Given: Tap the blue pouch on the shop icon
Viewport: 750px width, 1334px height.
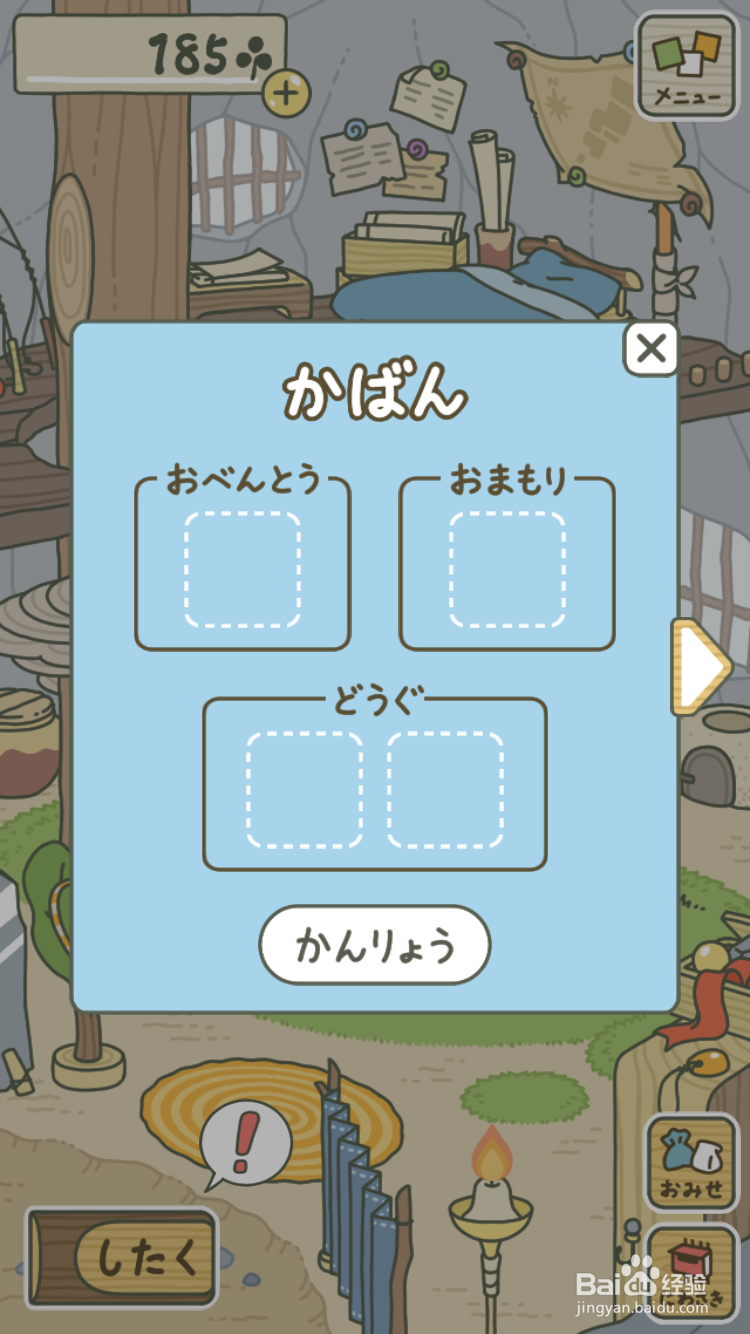Looking at the screenshot, I should 678,1150.
